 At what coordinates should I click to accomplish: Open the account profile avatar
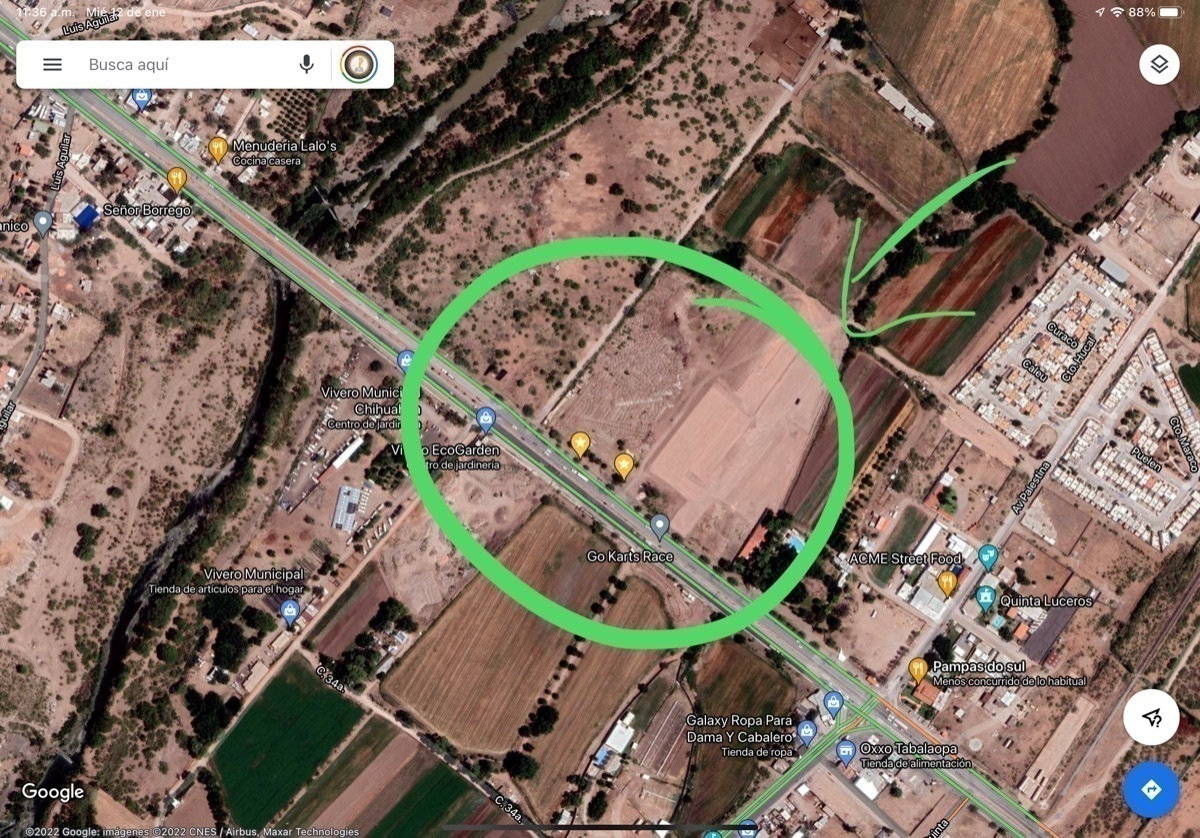coord(359,64)
